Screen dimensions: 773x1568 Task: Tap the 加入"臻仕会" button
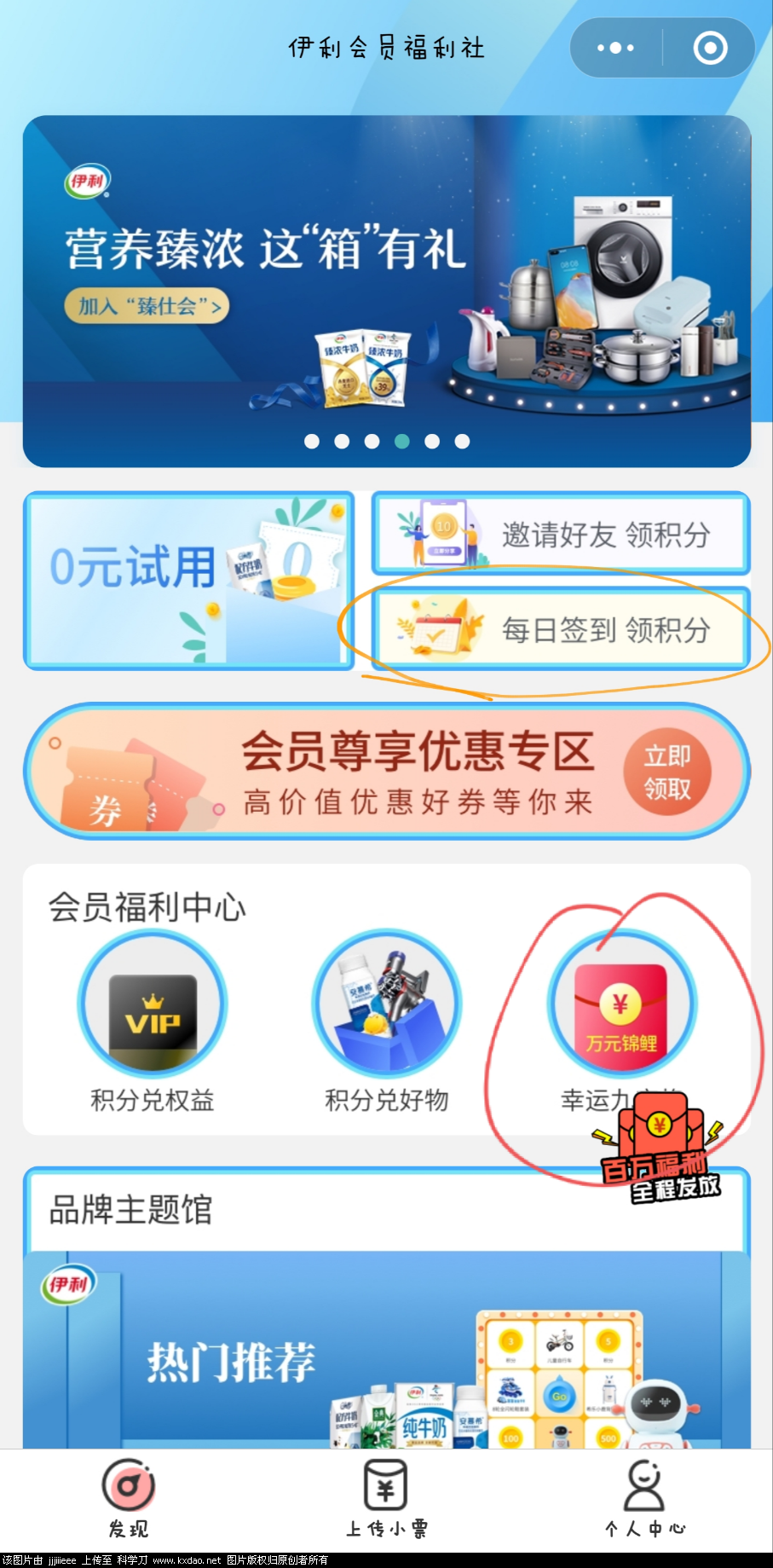point(147,306)
